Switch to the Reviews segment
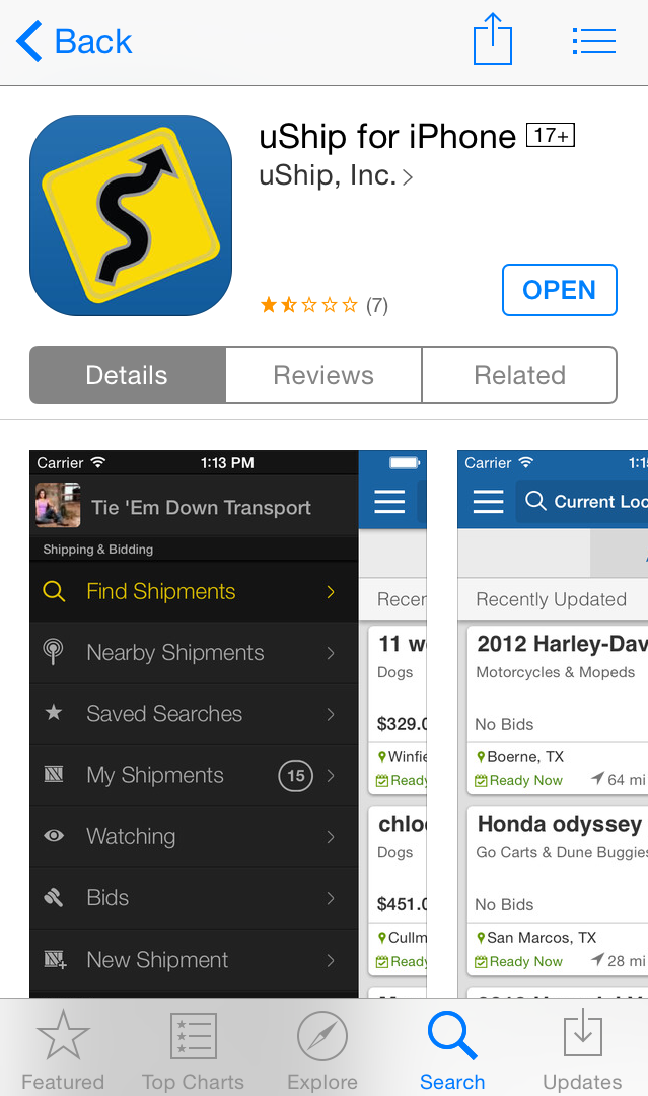The image size is (648, 1096). (x=324, y=375)
